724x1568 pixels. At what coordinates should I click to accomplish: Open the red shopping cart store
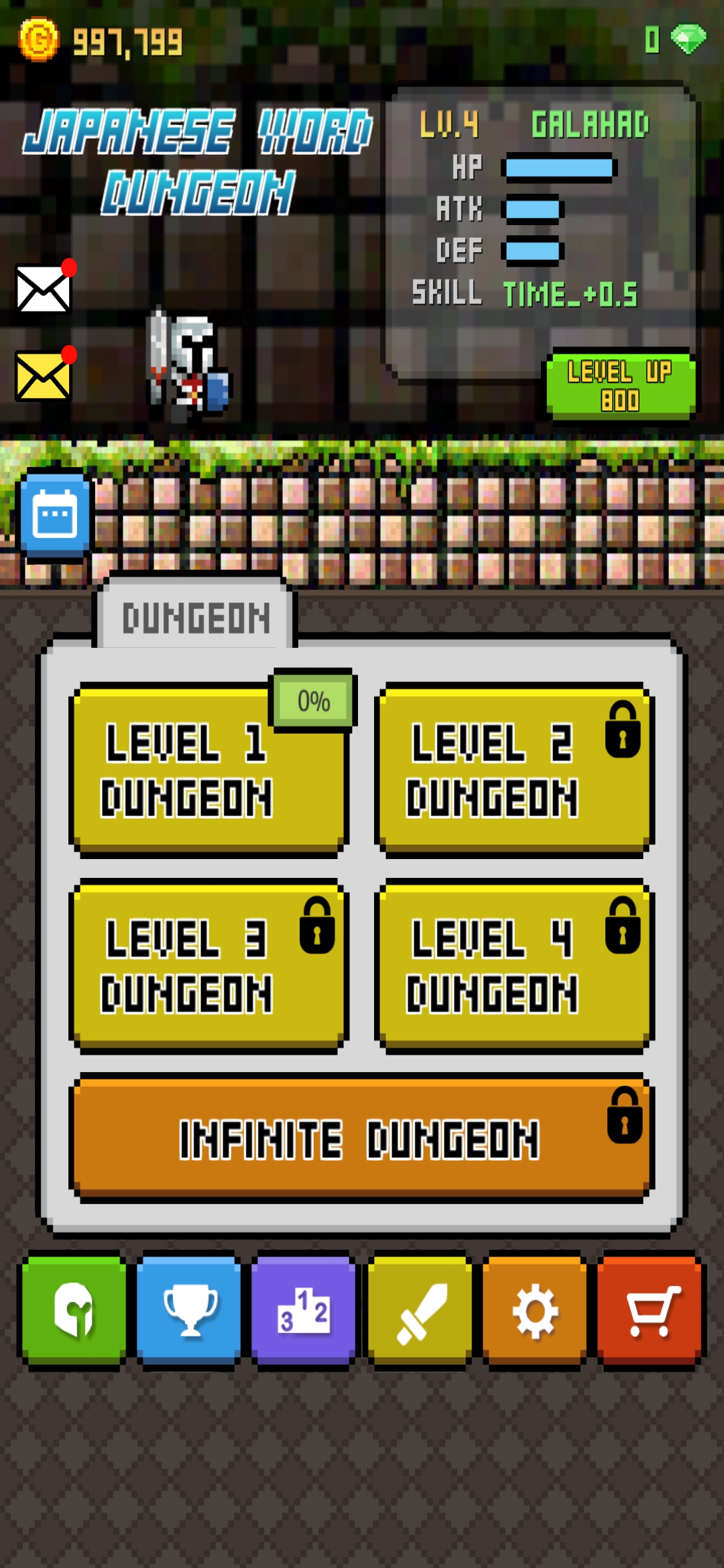pyautogui.click(x=650, y=1310)
